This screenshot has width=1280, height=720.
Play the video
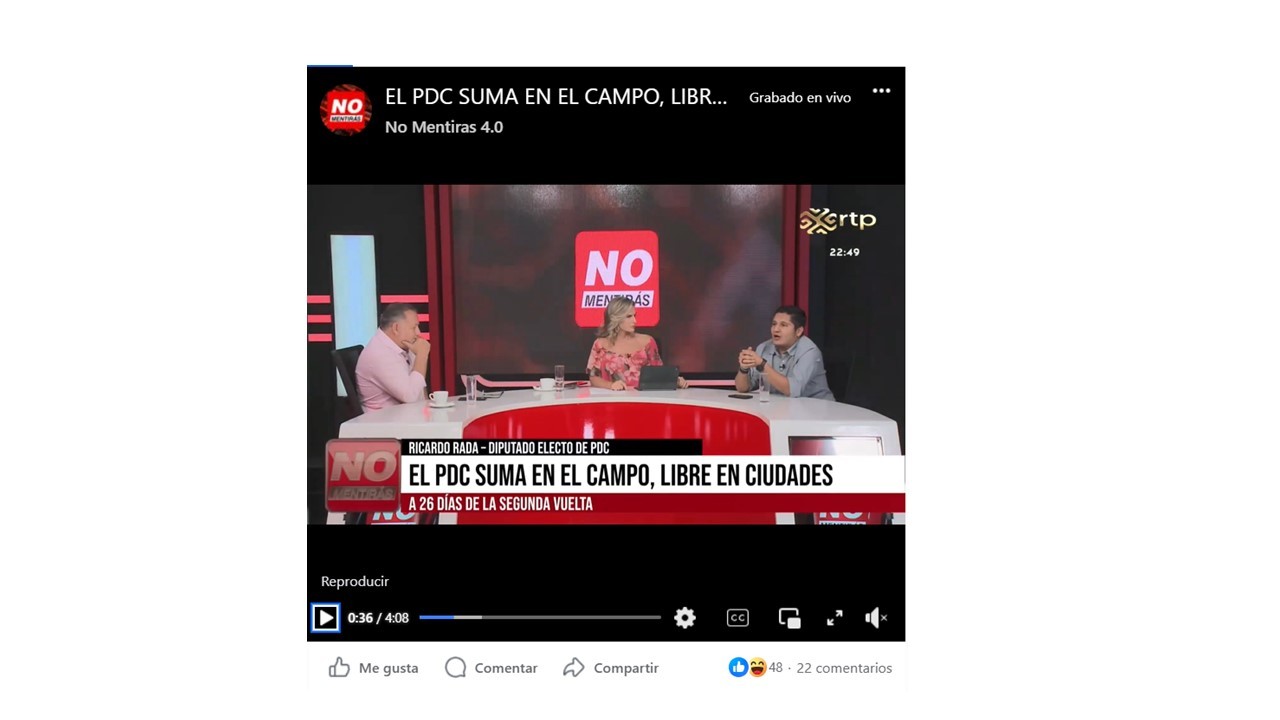(x=325, y=618)
